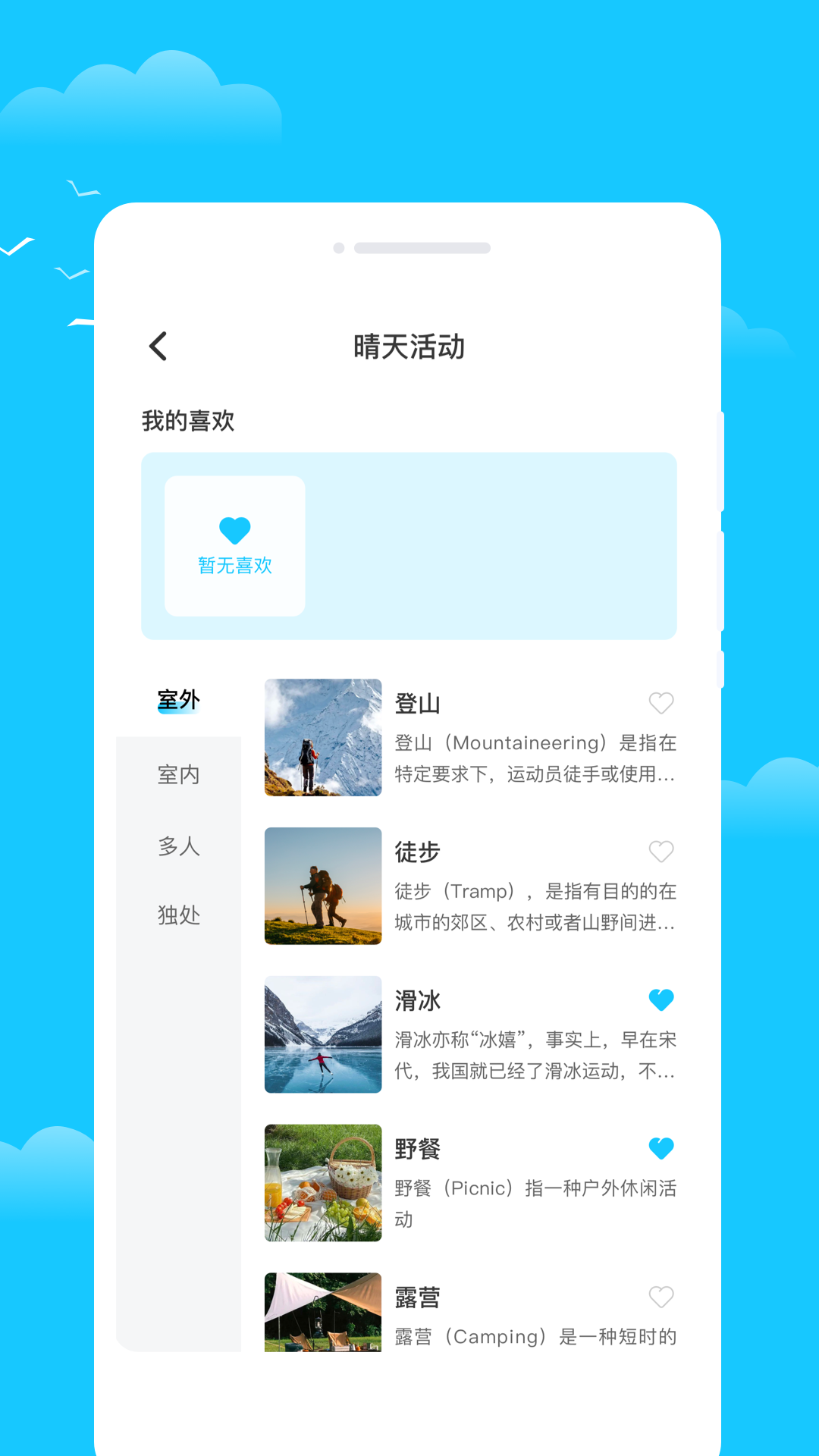This screenshot has height=1456, width=819.
Task: Switch to the 多人 multiplayer tab
Action: pos(177,847)
